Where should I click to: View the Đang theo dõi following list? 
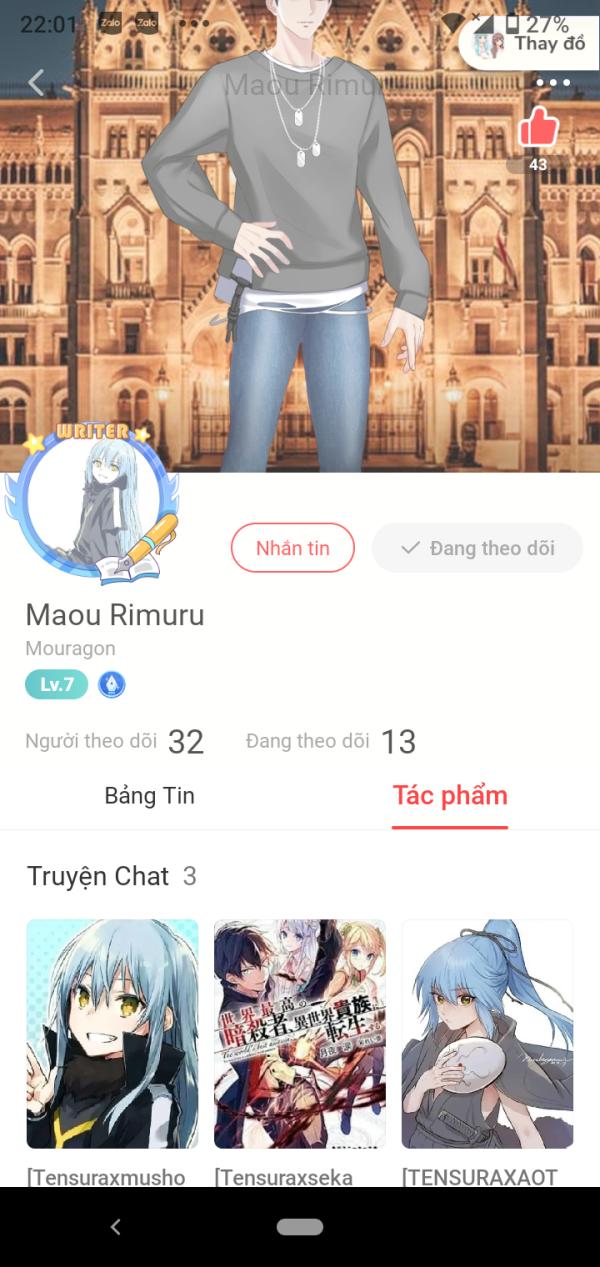331,741
